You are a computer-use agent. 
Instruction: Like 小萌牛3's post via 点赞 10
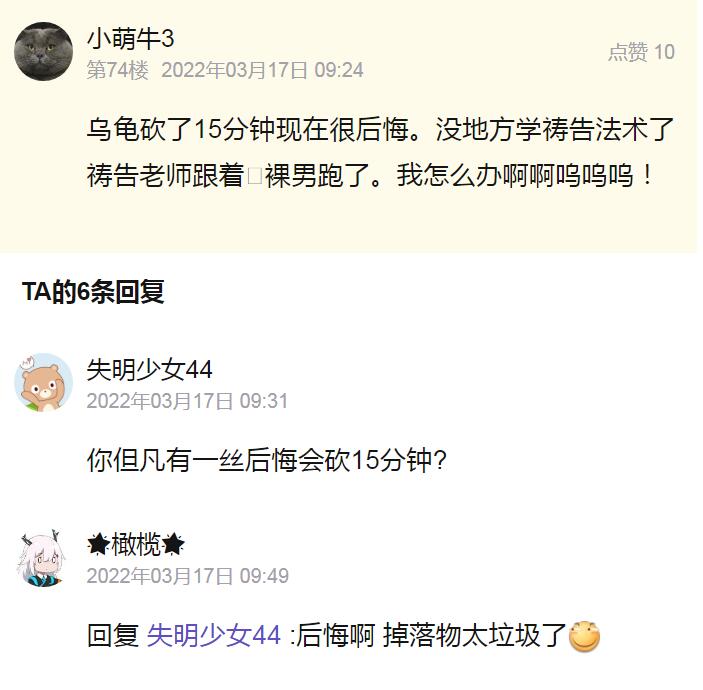tap(641, 52)
